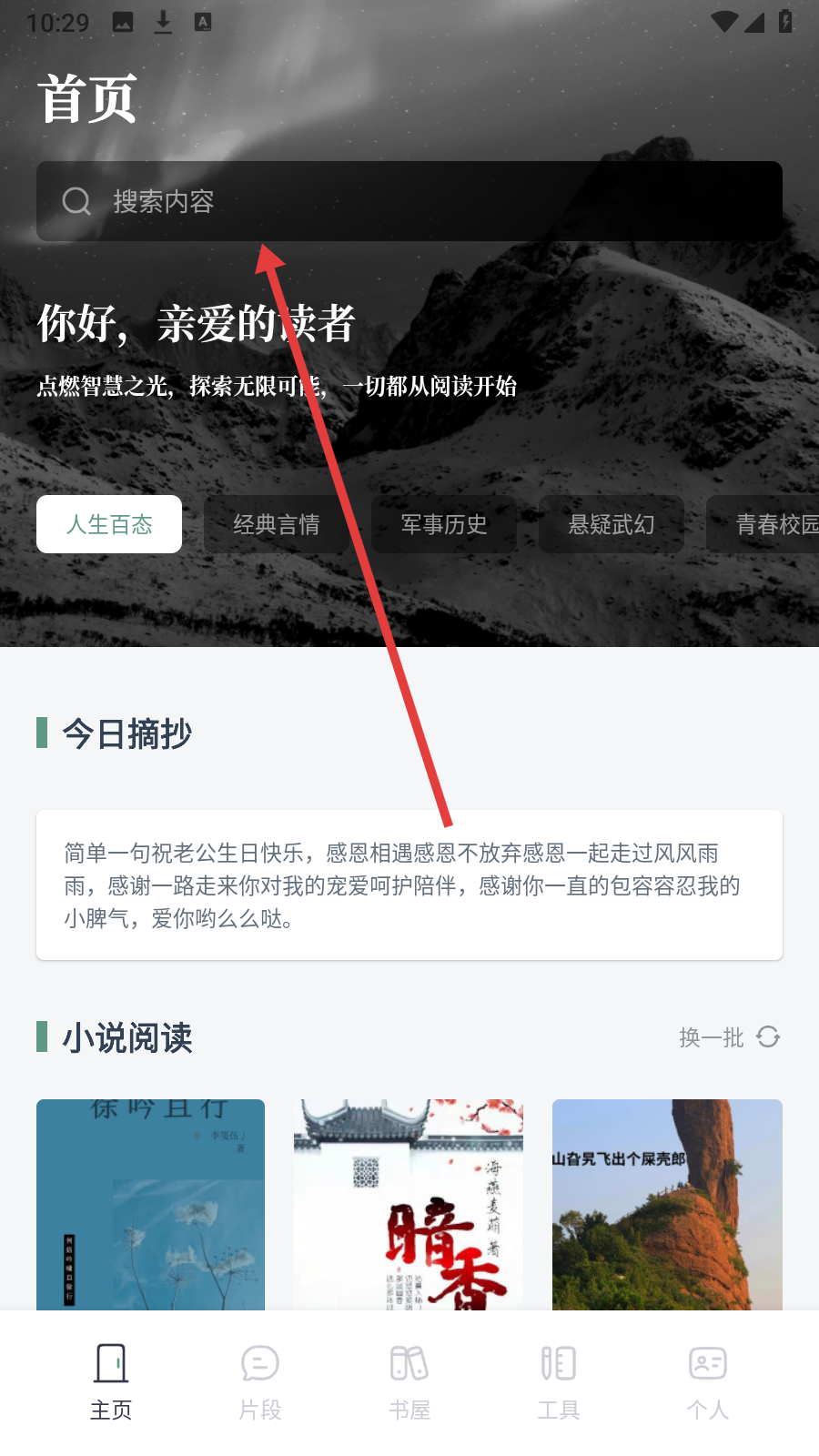
Task: Open today's excerpt card under 今日摘抄
Action: coord(409,885)
